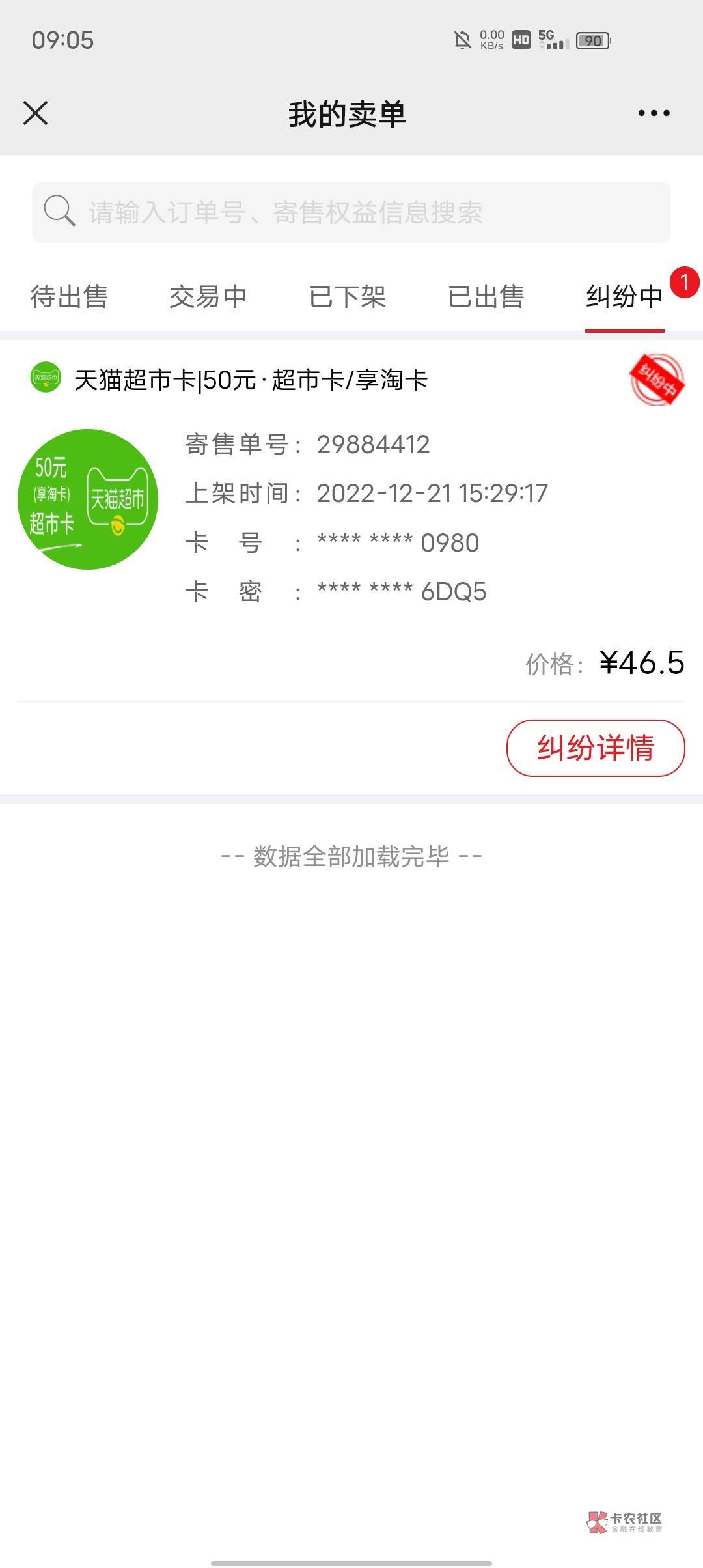Switch to the 已出售 tab
This screenshot has height=1568, width=703.
pos(486,297)
